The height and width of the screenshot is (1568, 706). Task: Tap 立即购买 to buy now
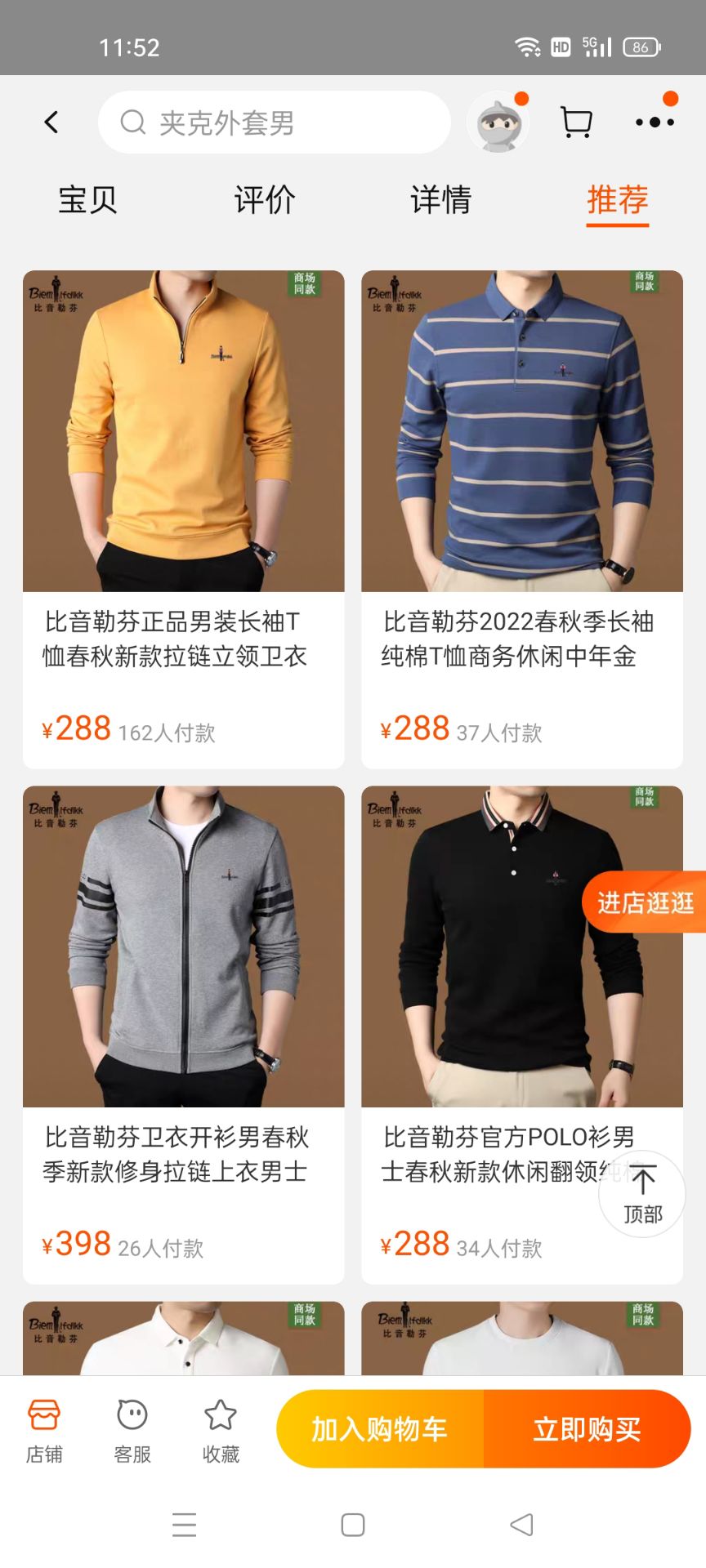(x=587, y=1429)
